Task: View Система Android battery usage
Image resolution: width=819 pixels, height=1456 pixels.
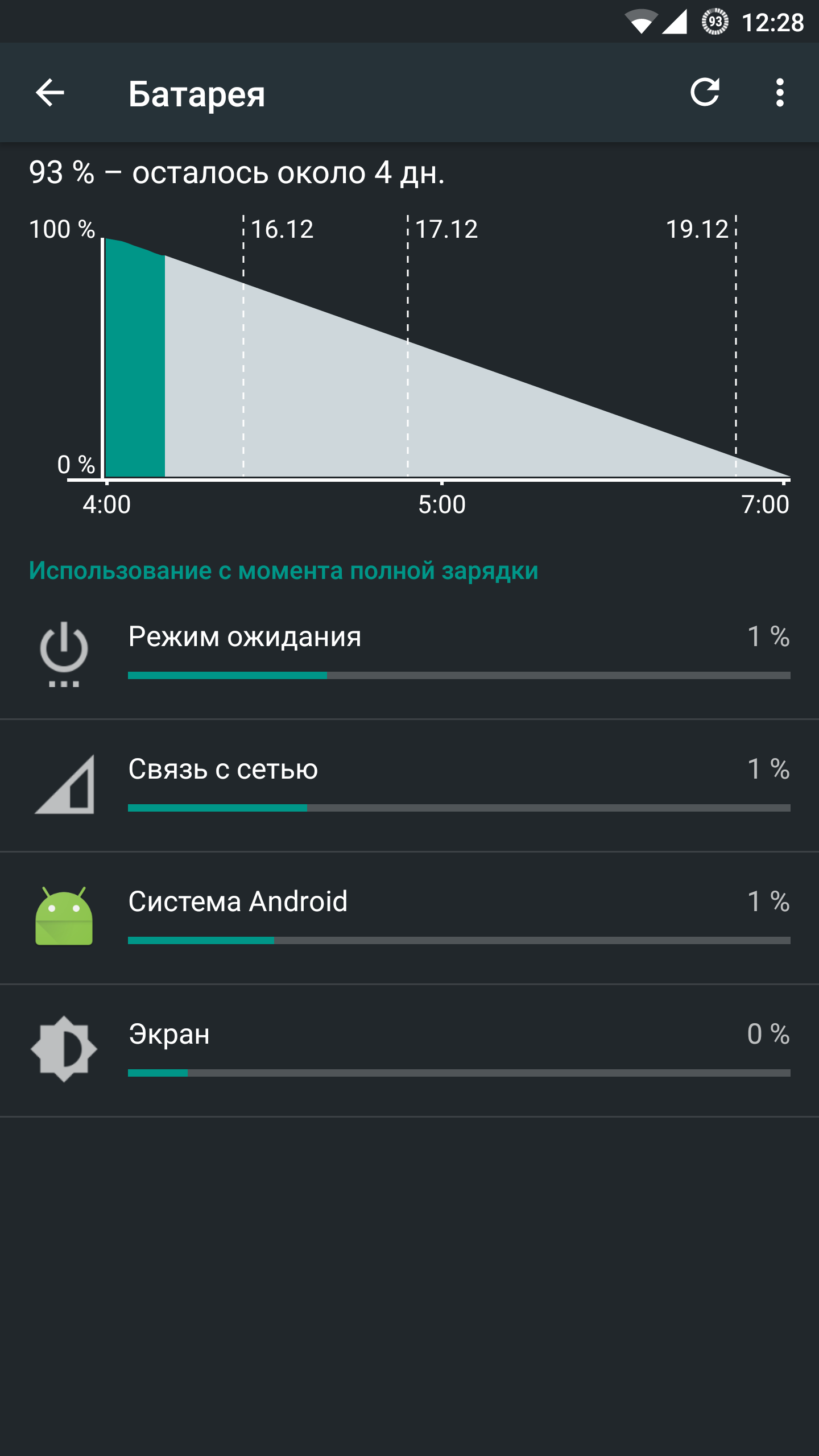Action: click(409, 918)
